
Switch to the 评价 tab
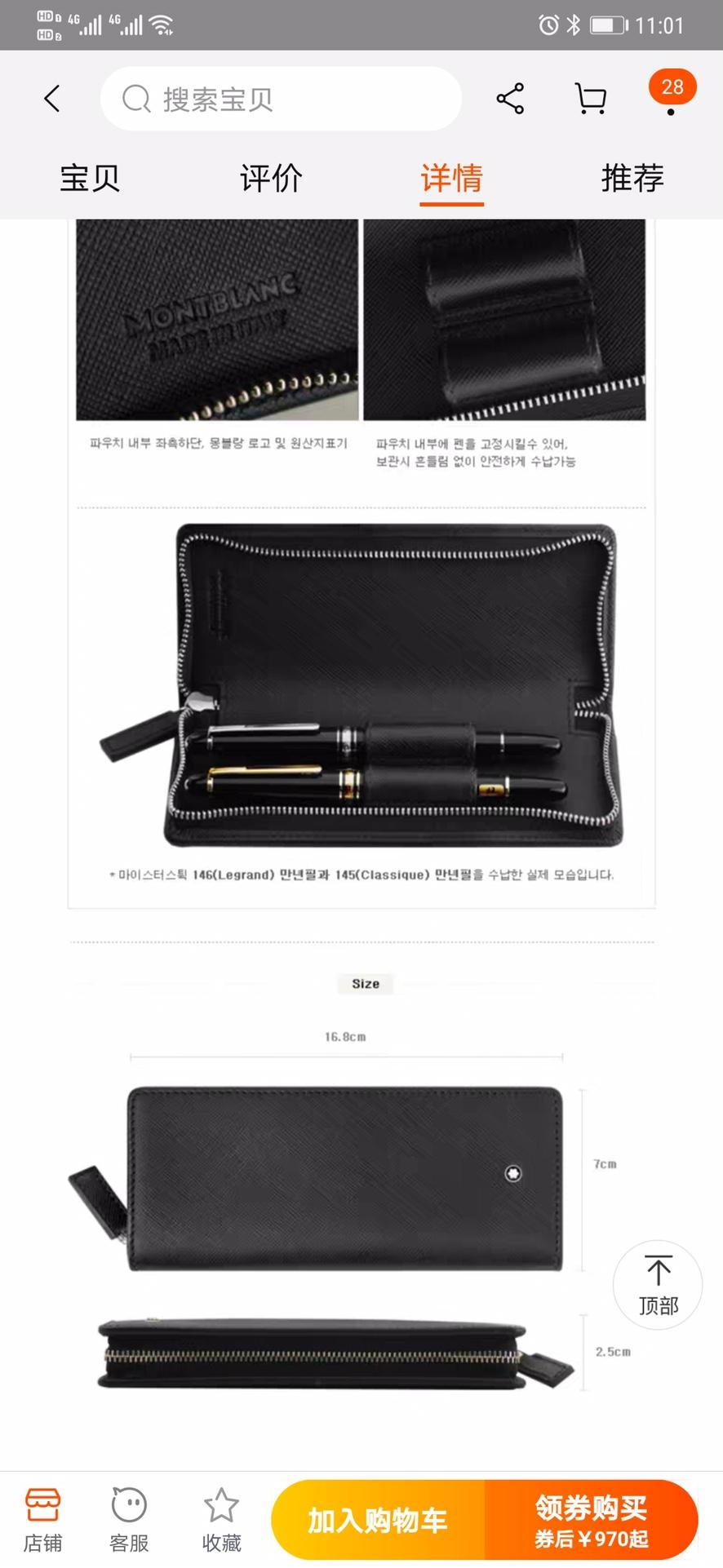(271, 178)
